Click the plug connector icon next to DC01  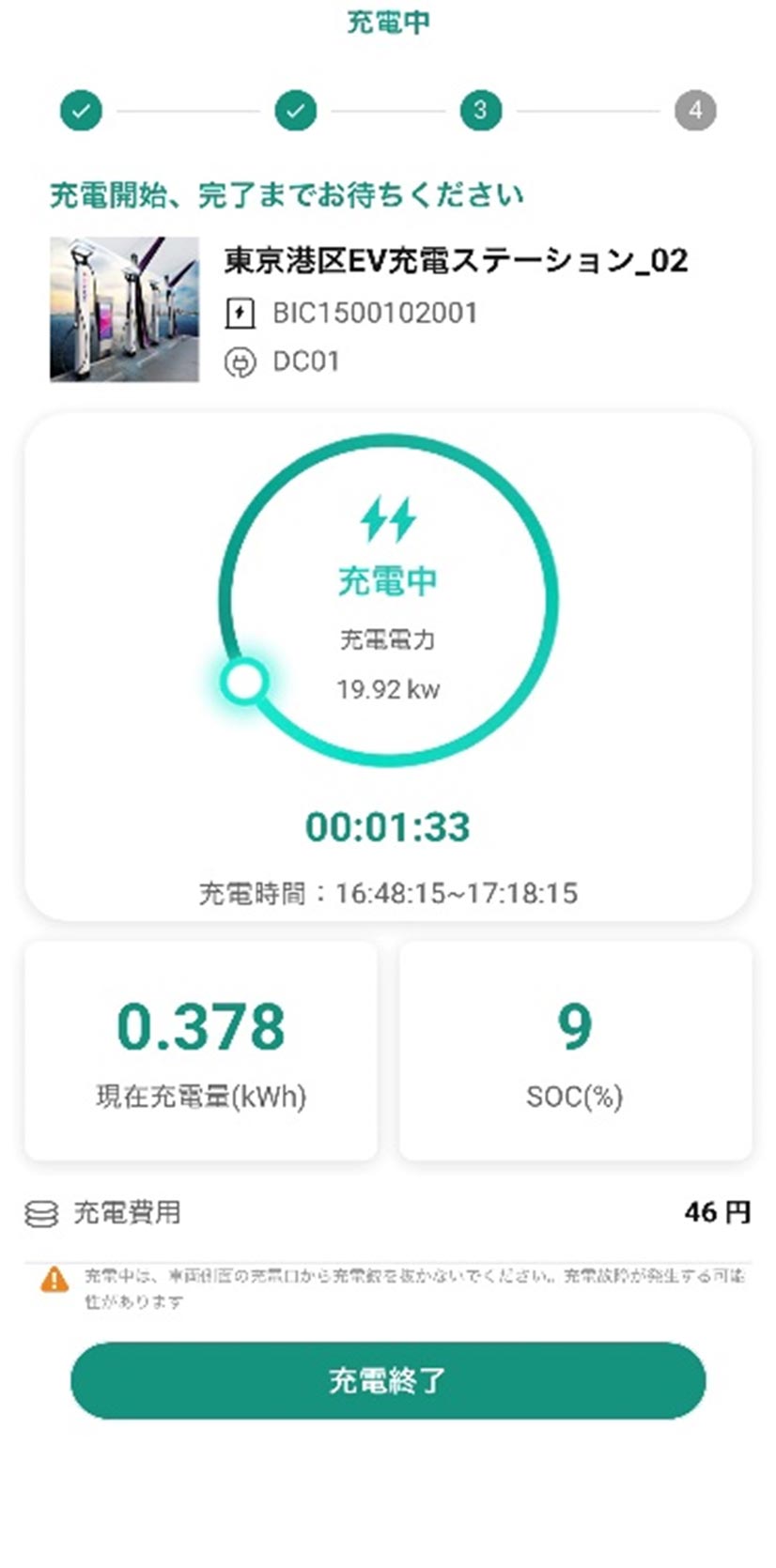point(241,361)
